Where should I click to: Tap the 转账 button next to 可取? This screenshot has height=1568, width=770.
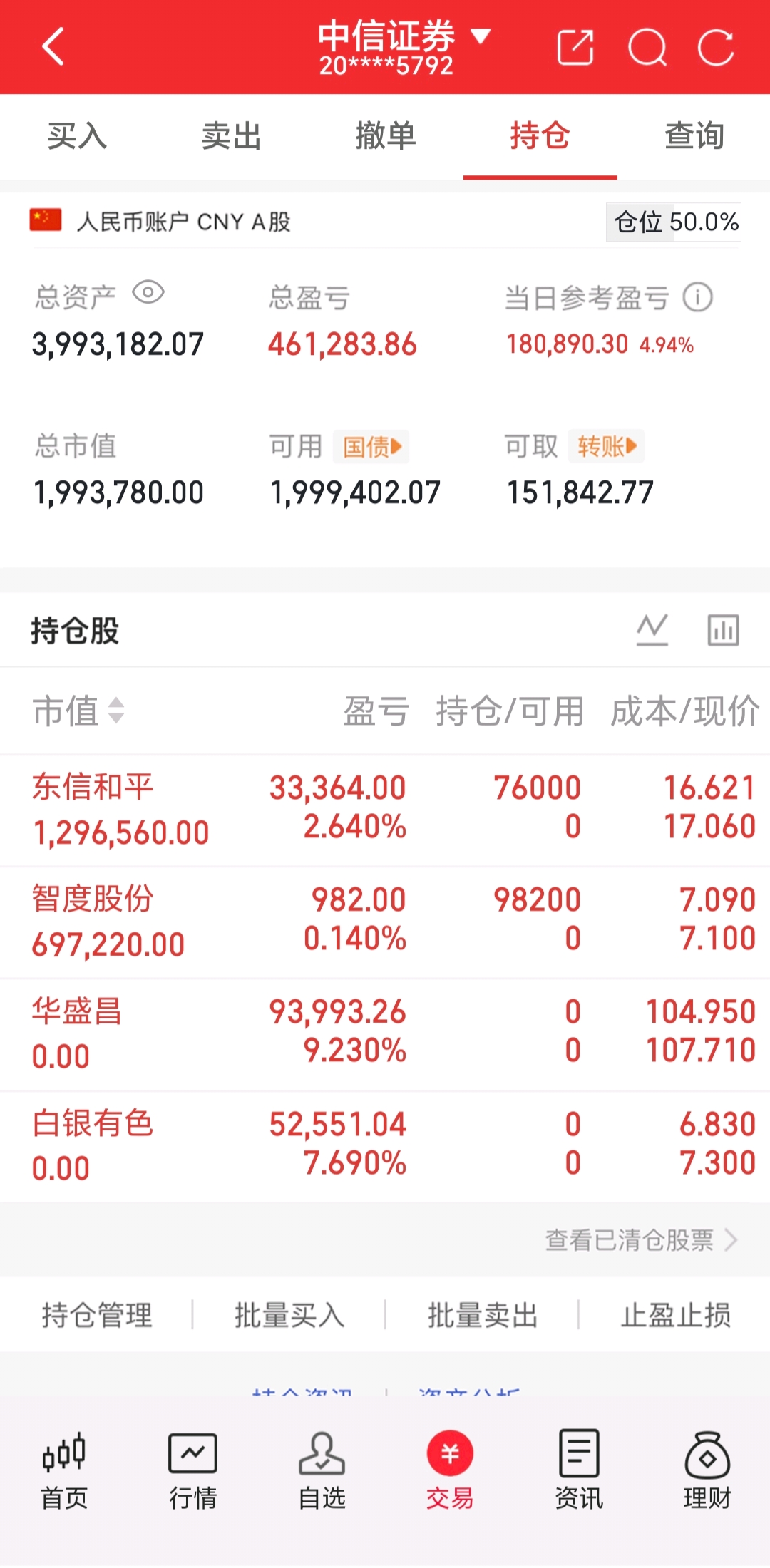[x=607, y=447]
